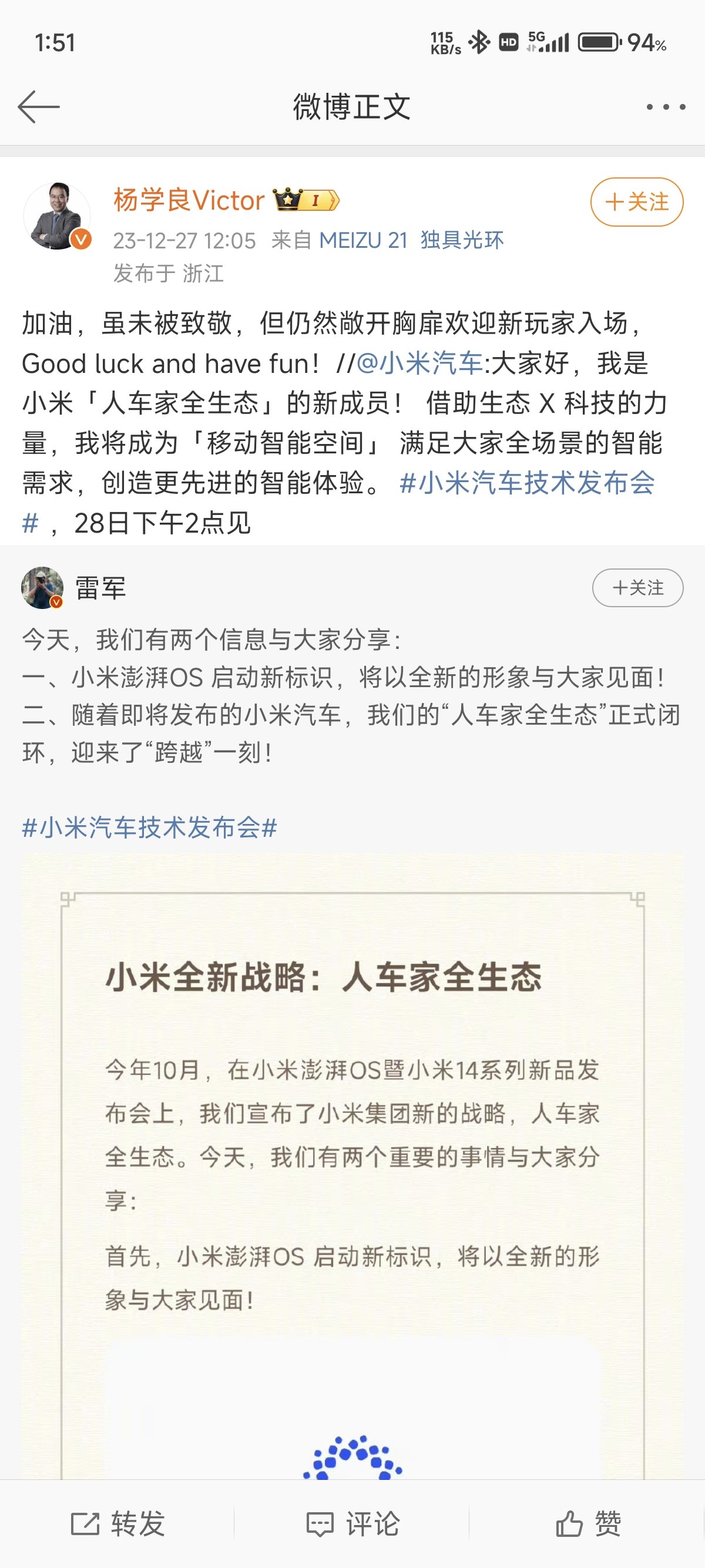This screenshot has width=705, height=1568.
Task: Tap the MEIZU 21 独具光环 source link
Action: [412, 240]
